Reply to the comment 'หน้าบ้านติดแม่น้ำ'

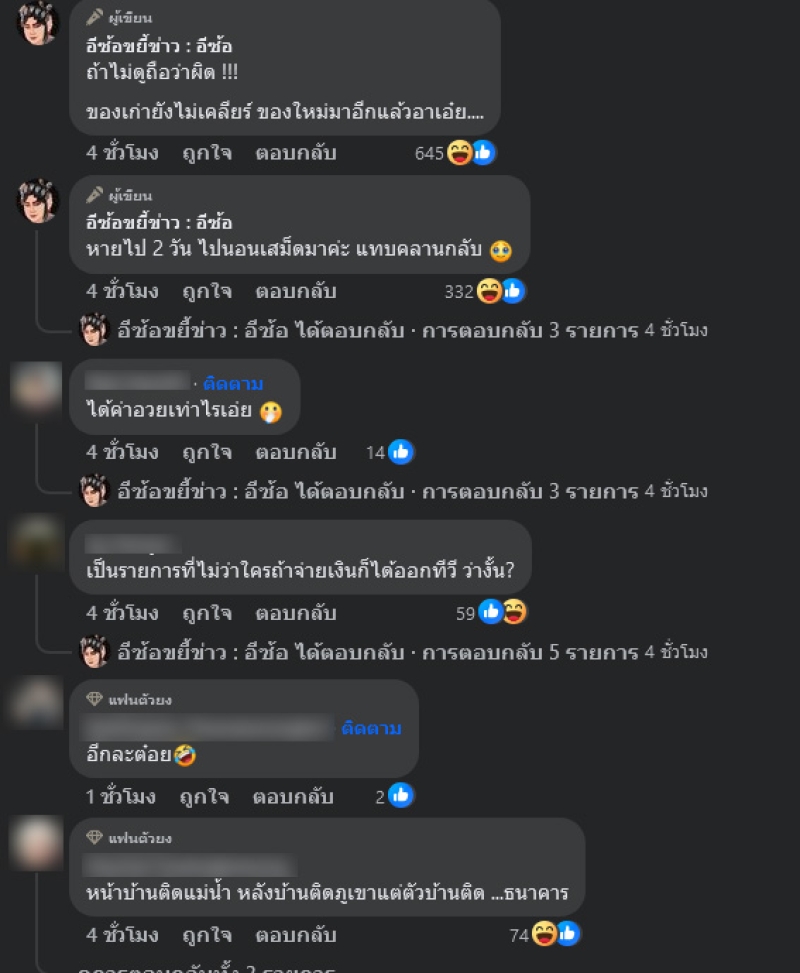tap(295, 936)
